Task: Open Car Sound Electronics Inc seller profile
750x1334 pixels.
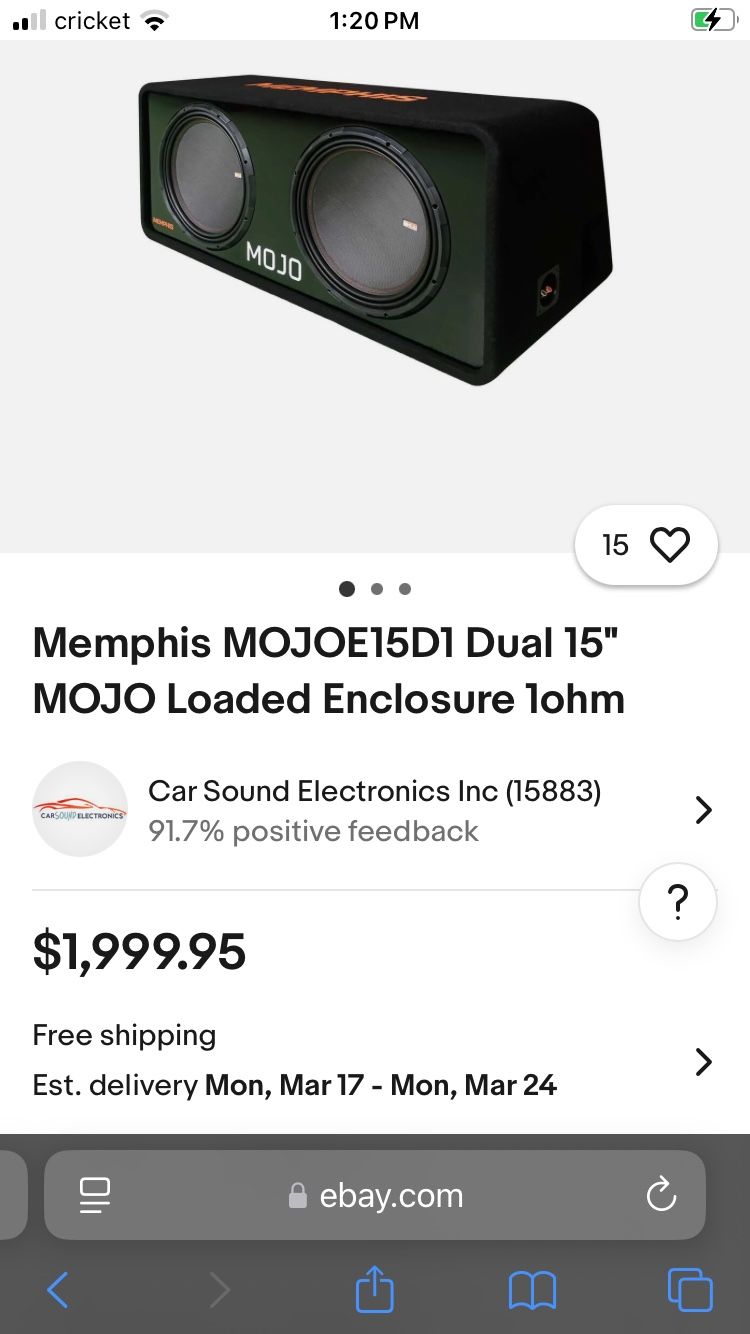Action: point(374,810)
